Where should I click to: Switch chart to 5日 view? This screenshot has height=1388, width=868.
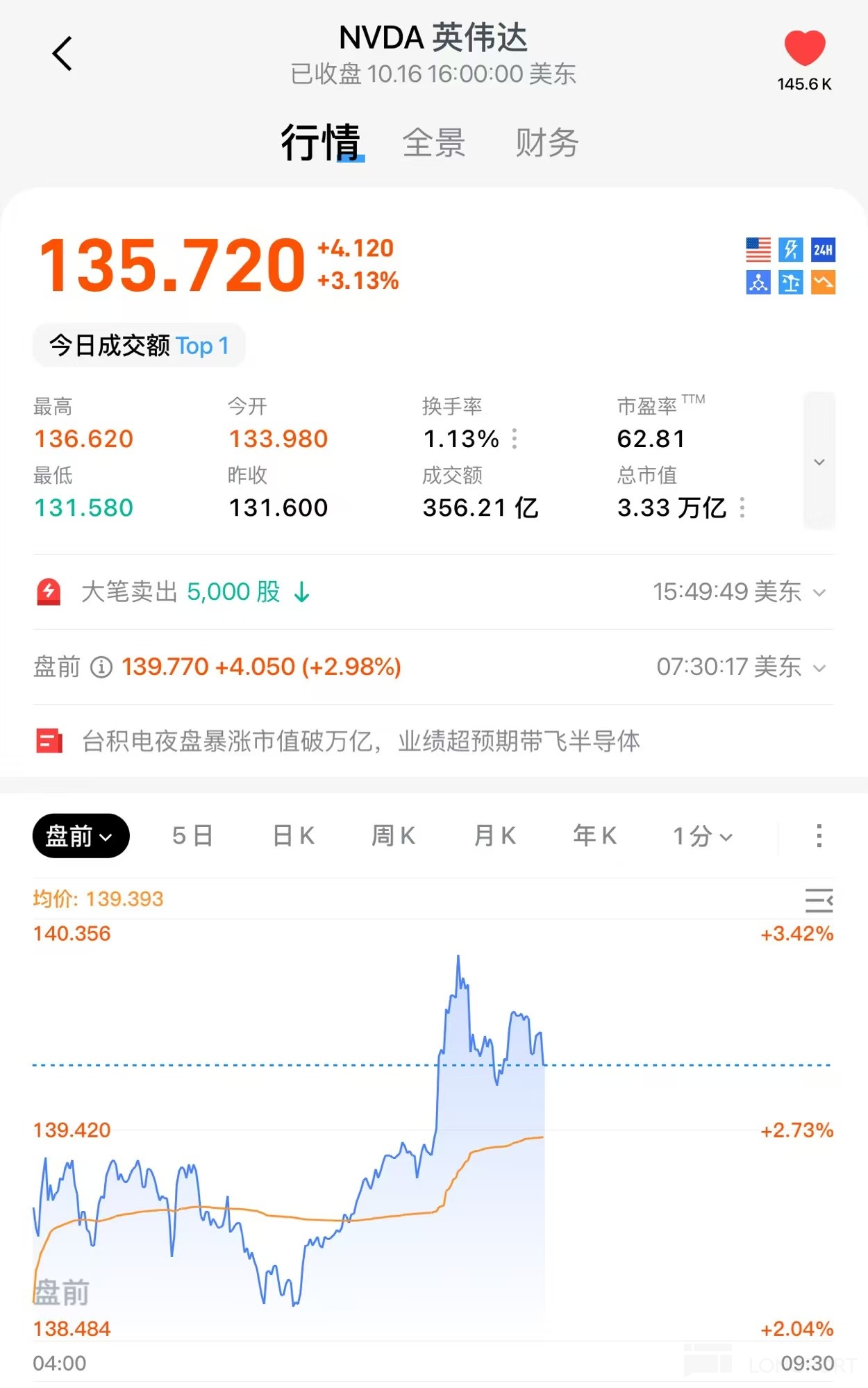click(192, 836)
